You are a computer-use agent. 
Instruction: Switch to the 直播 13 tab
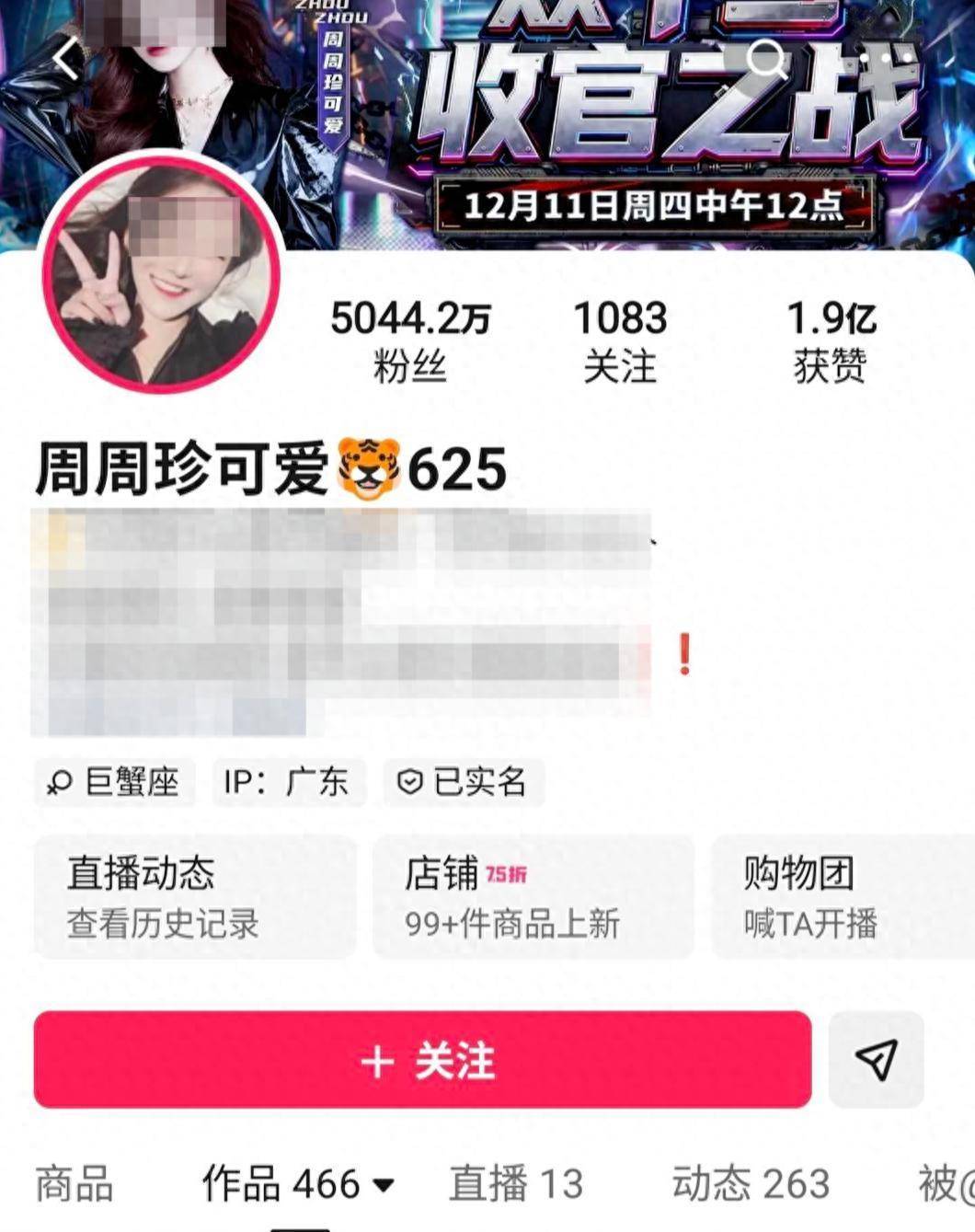point(516,1183)
